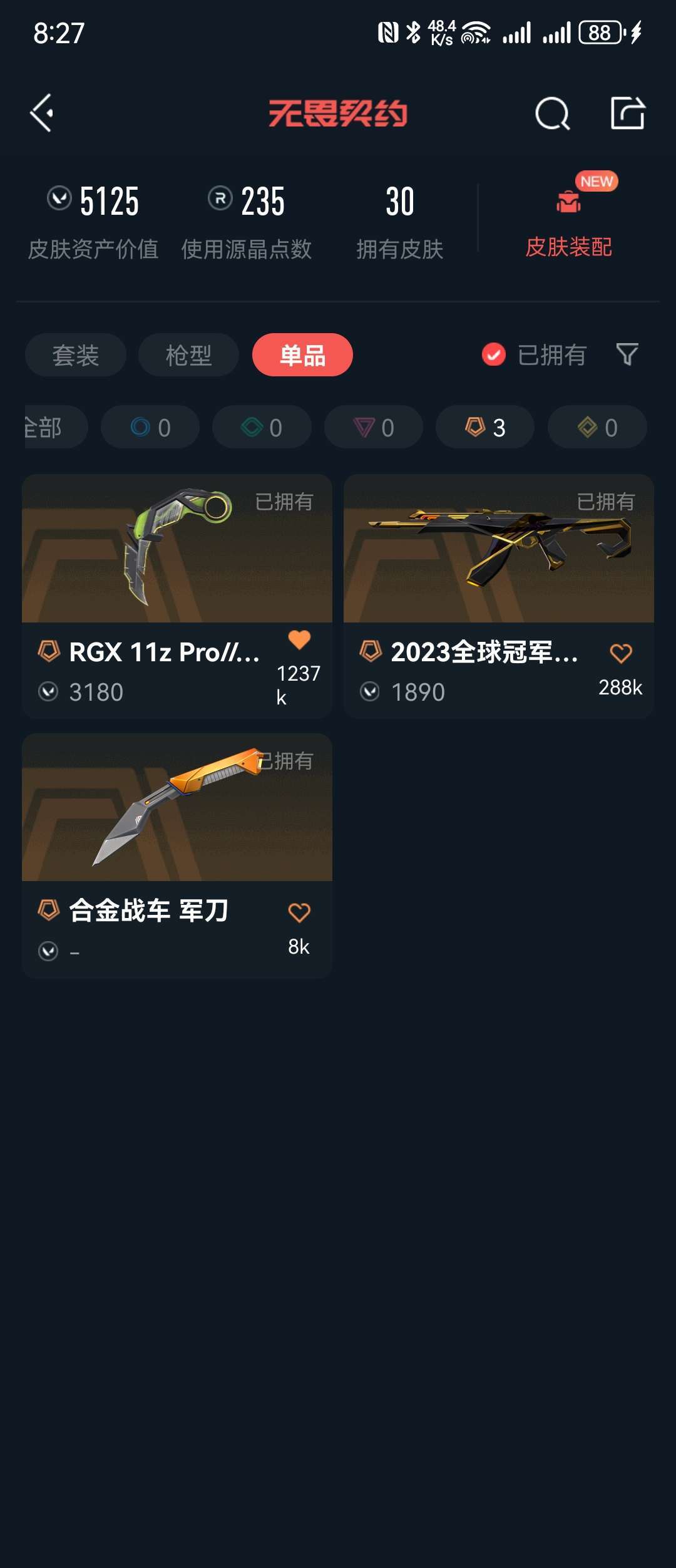Favorite the 合金战车 军刀 knife heart

[x=298, y=911]
